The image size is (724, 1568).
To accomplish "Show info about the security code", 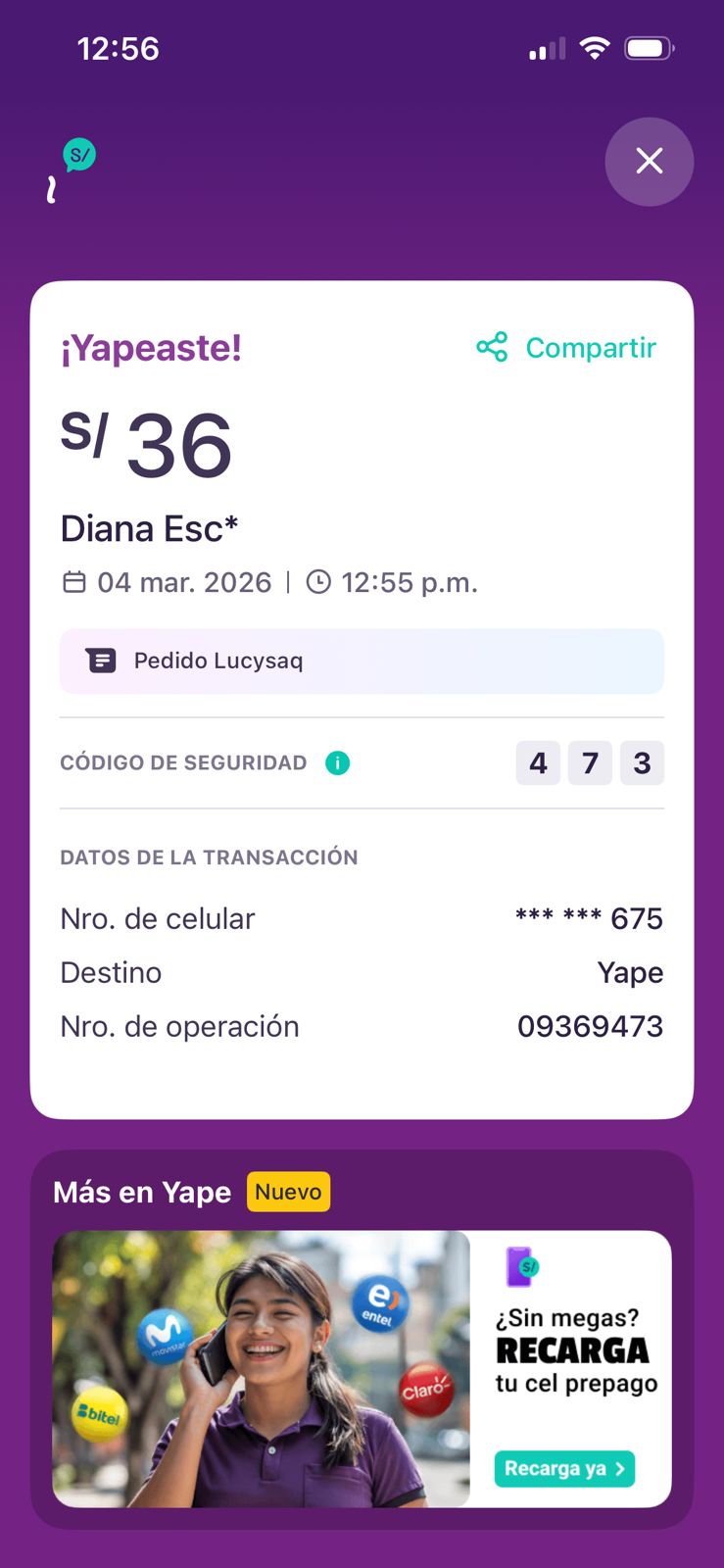I will pyautogui.click(x=337, y=763).
